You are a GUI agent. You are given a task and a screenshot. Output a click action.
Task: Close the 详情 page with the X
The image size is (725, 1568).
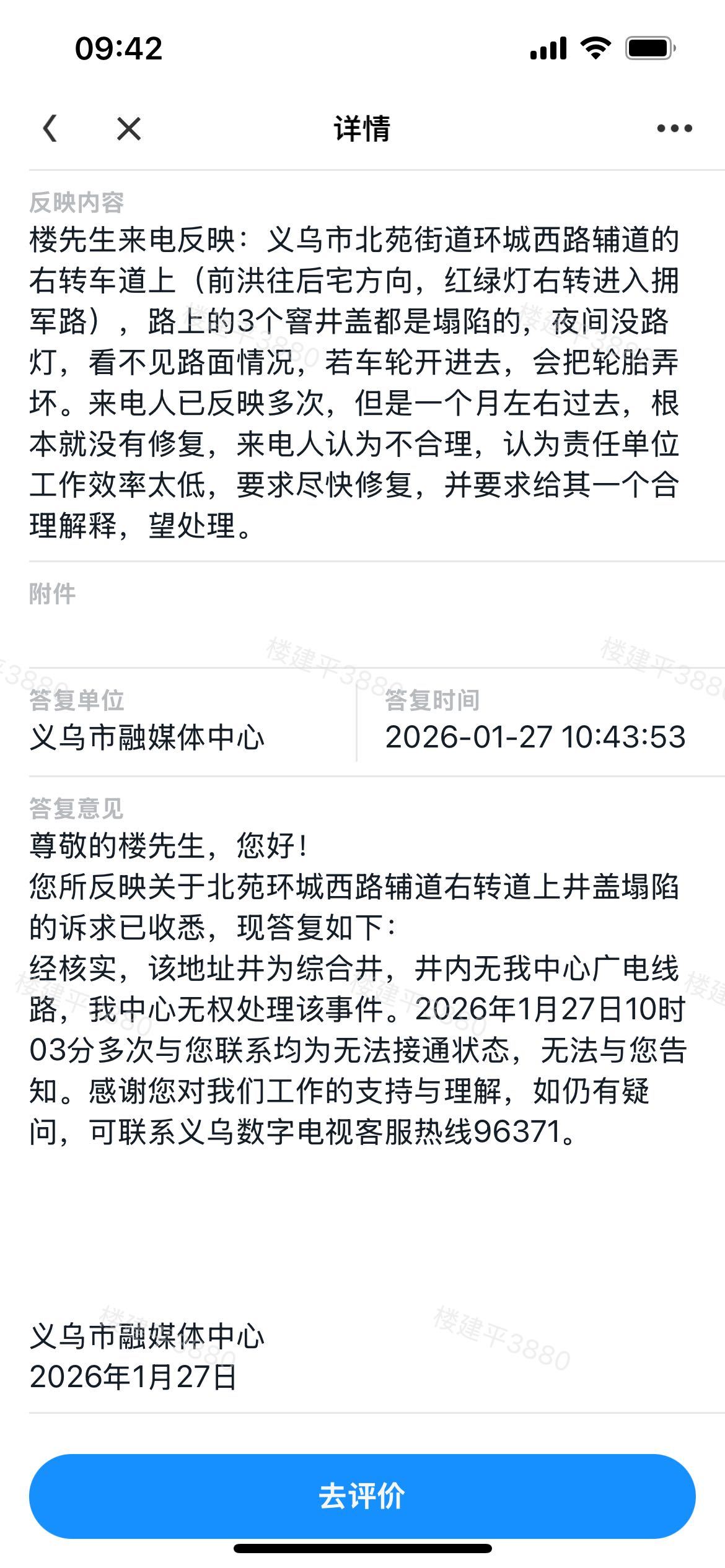129,129
